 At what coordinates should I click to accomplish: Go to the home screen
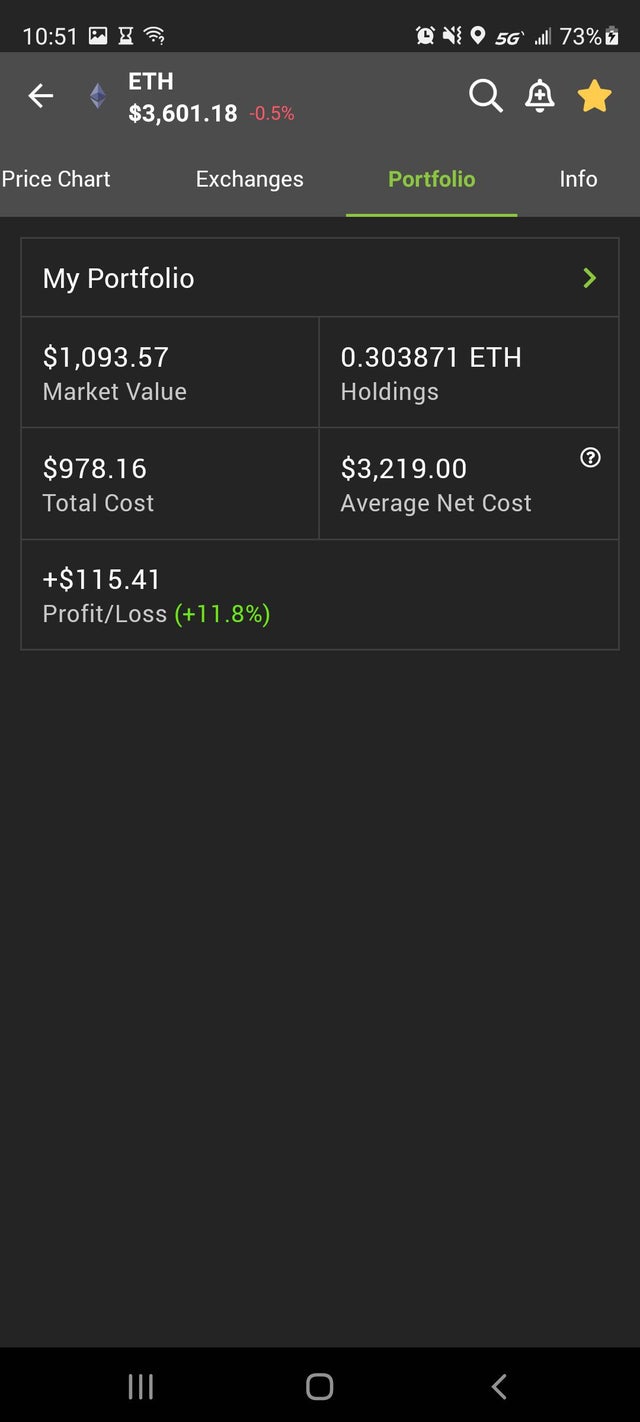(x=320, y=1386)
